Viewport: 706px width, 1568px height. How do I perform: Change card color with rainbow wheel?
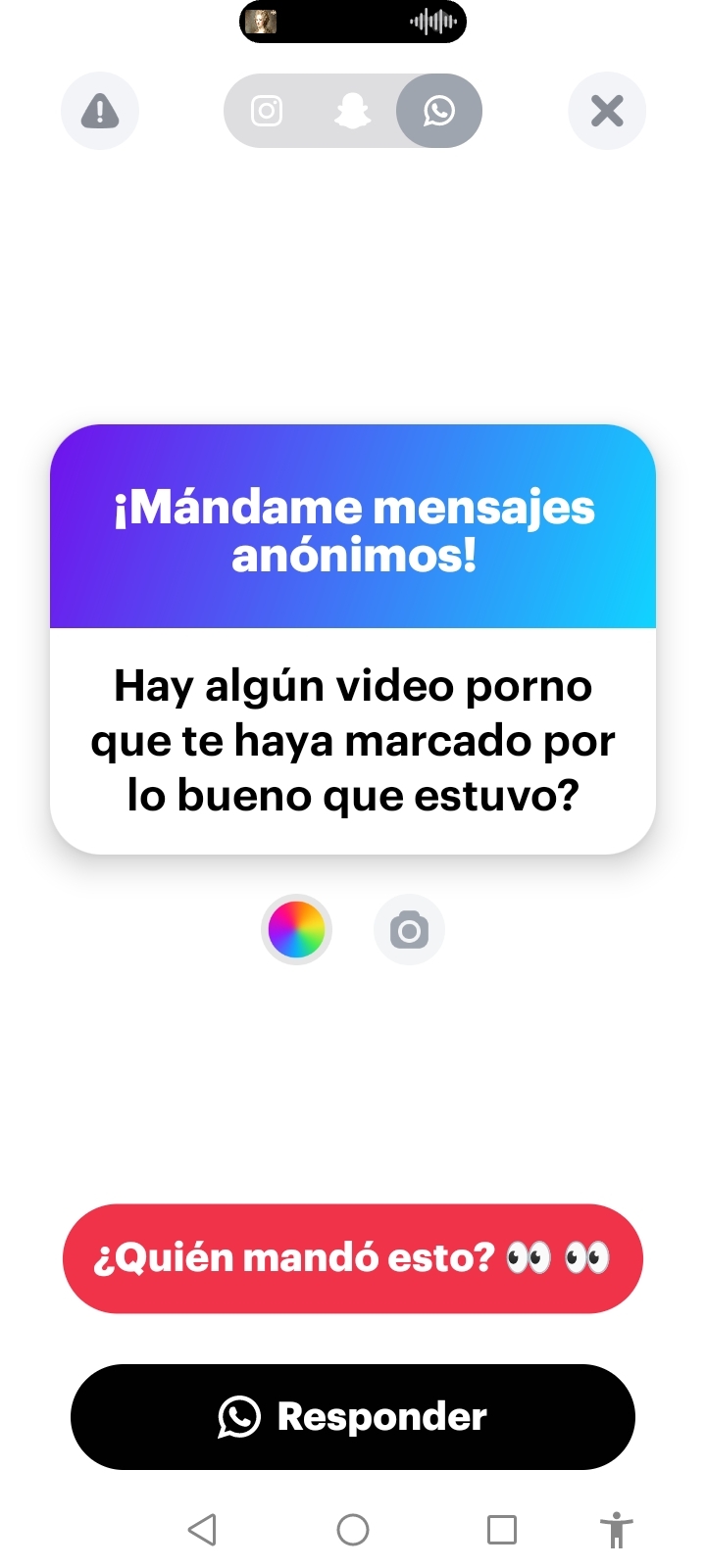point(296,929)
